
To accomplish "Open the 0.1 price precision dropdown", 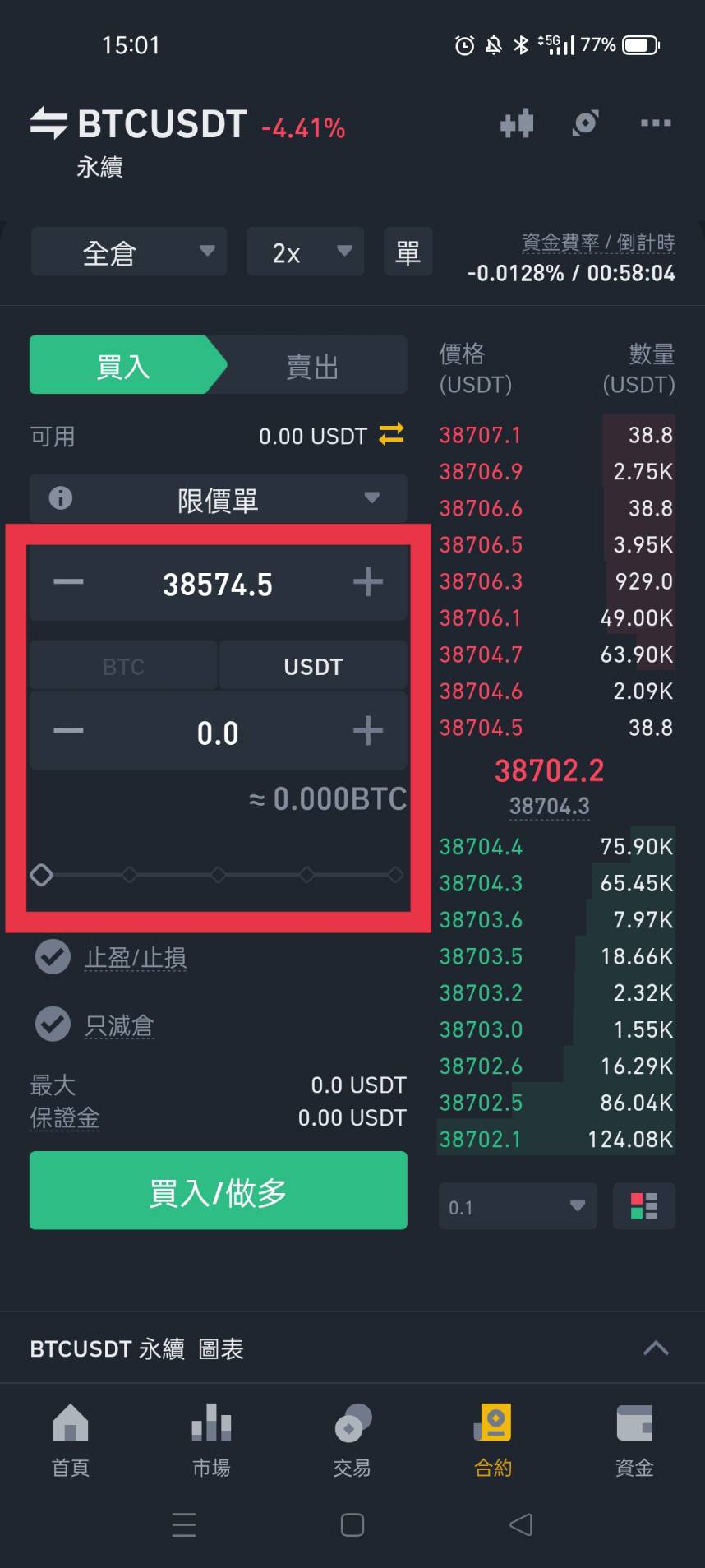I will click(x=518, y=1207).
